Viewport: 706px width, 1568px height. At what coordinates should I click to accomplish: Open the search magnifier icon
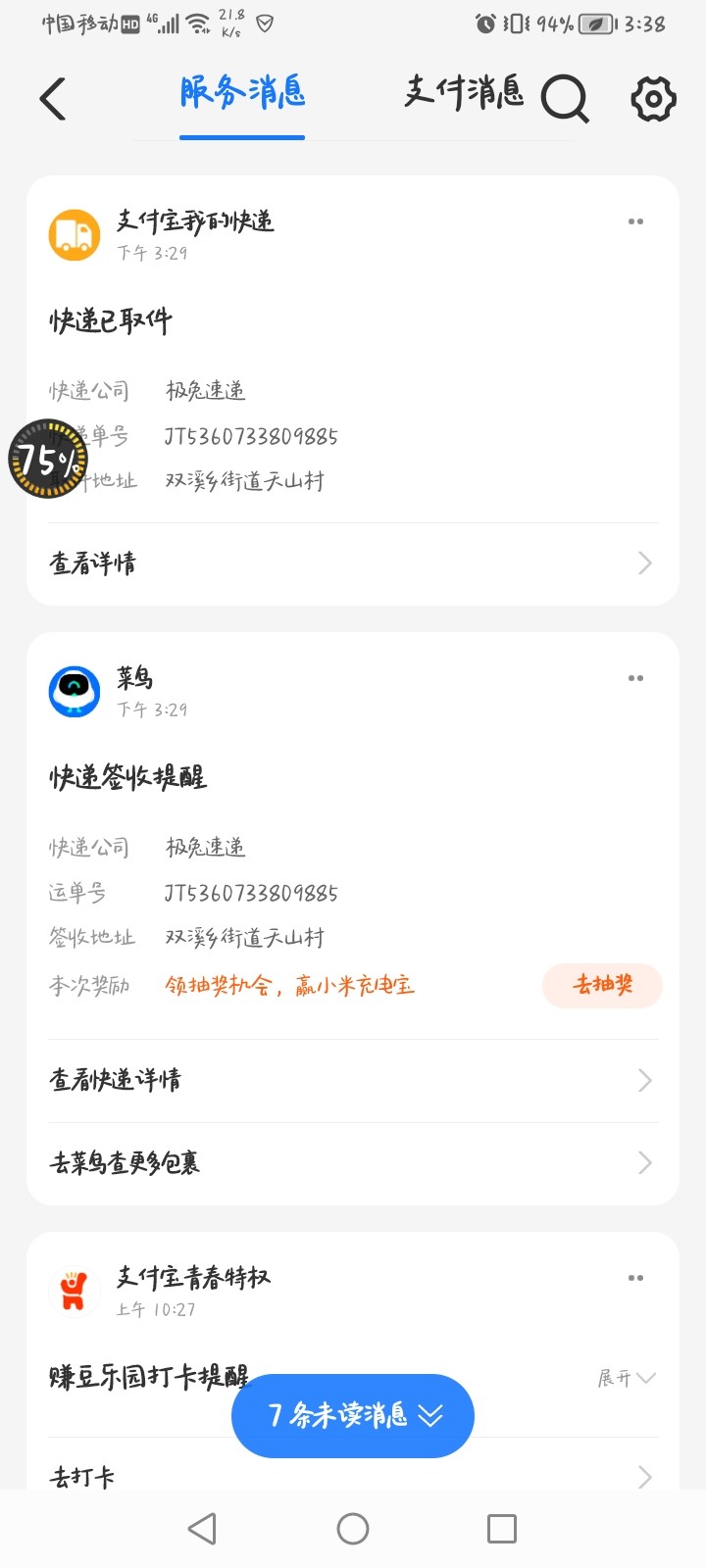(566, 99)
